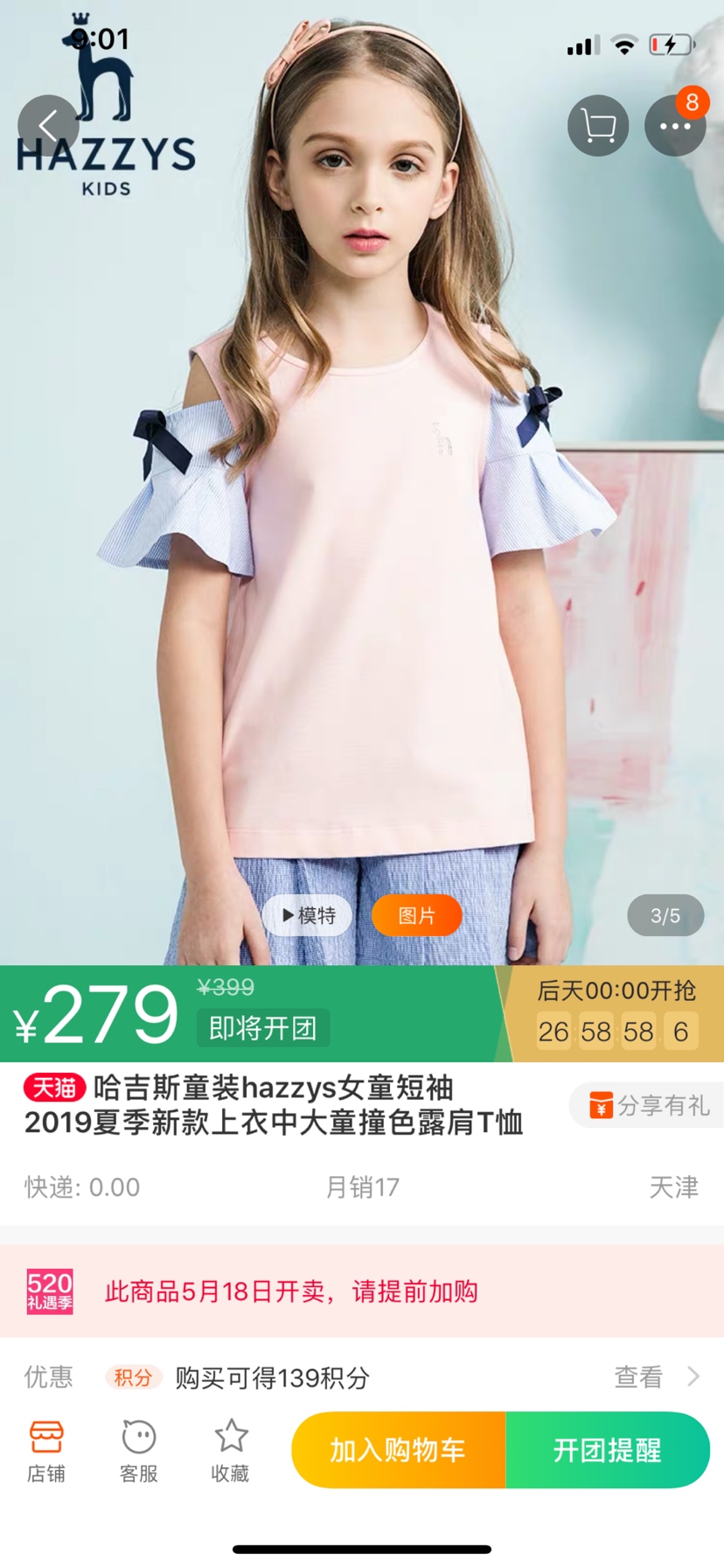Set the 开团提醒 group-buy reminder
Screen dimensions: 724x1568
click(x=607, y=1450)
